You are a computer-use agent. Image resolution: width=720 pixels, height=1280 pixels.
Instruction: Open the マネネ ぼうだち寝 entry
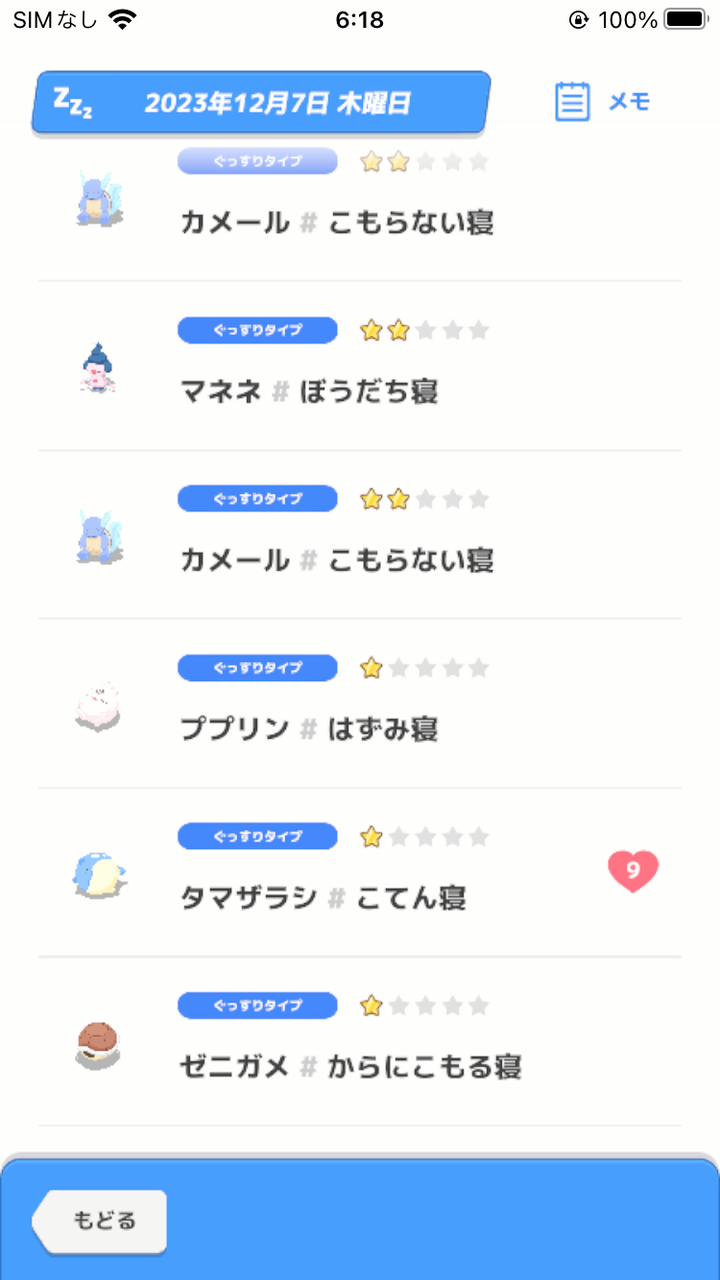[x=359, y=367]
